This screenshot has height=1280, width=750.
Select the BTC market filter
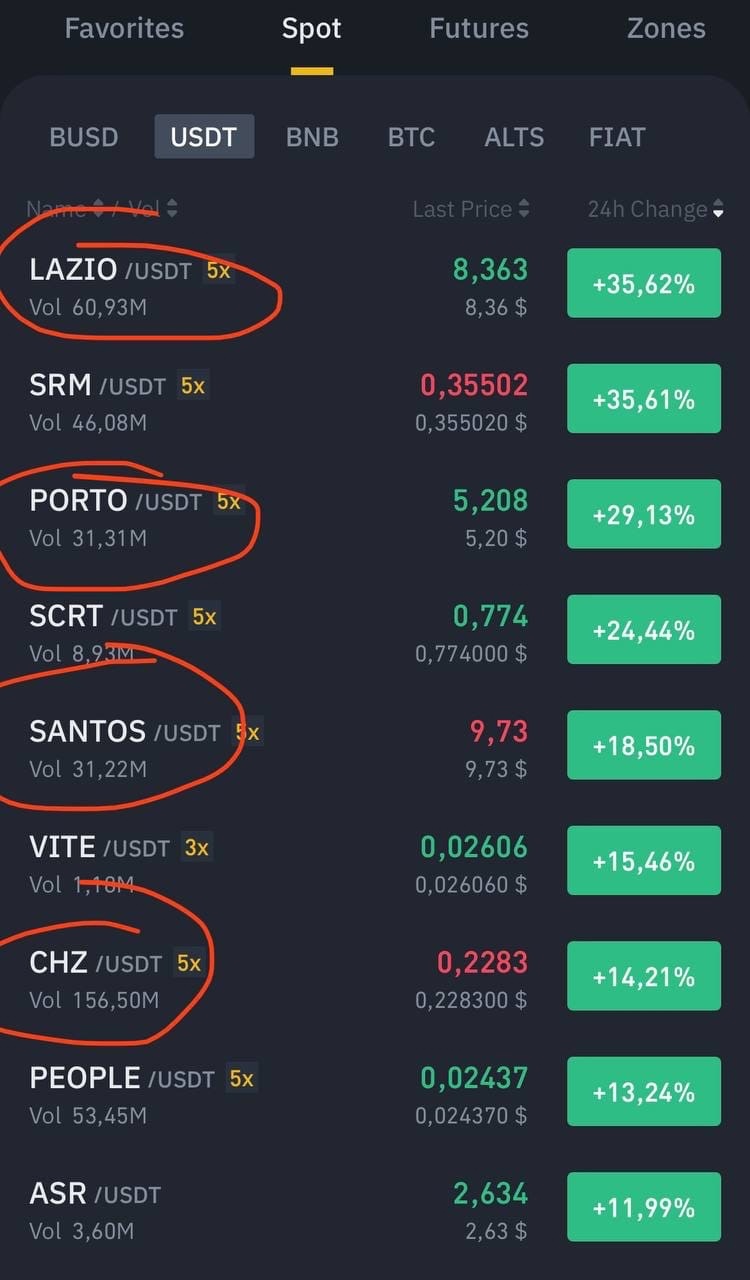[x=411, y=137]
